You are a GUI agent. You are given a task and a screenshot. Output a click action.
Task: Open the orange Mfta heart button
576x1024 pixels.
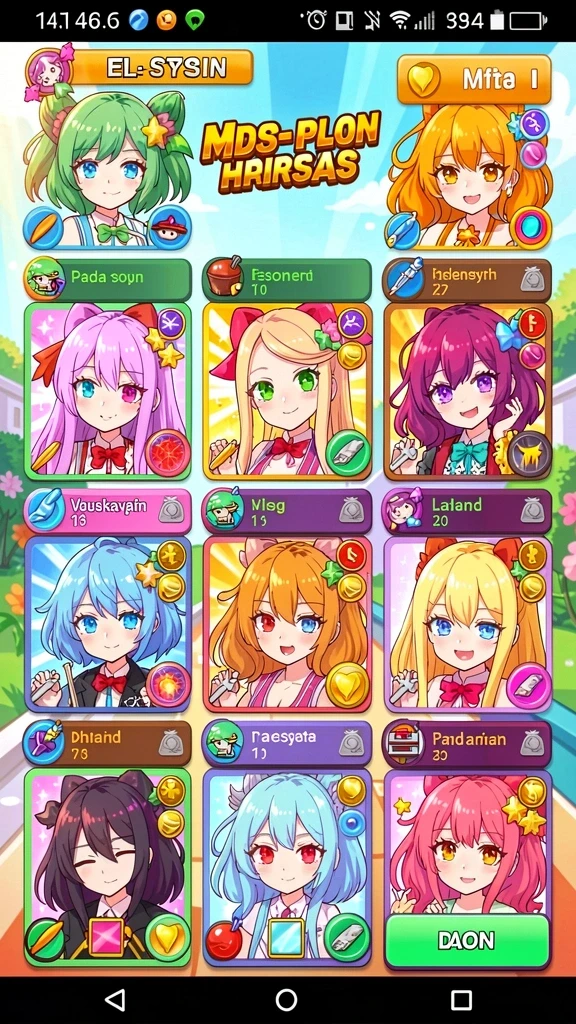474,80
